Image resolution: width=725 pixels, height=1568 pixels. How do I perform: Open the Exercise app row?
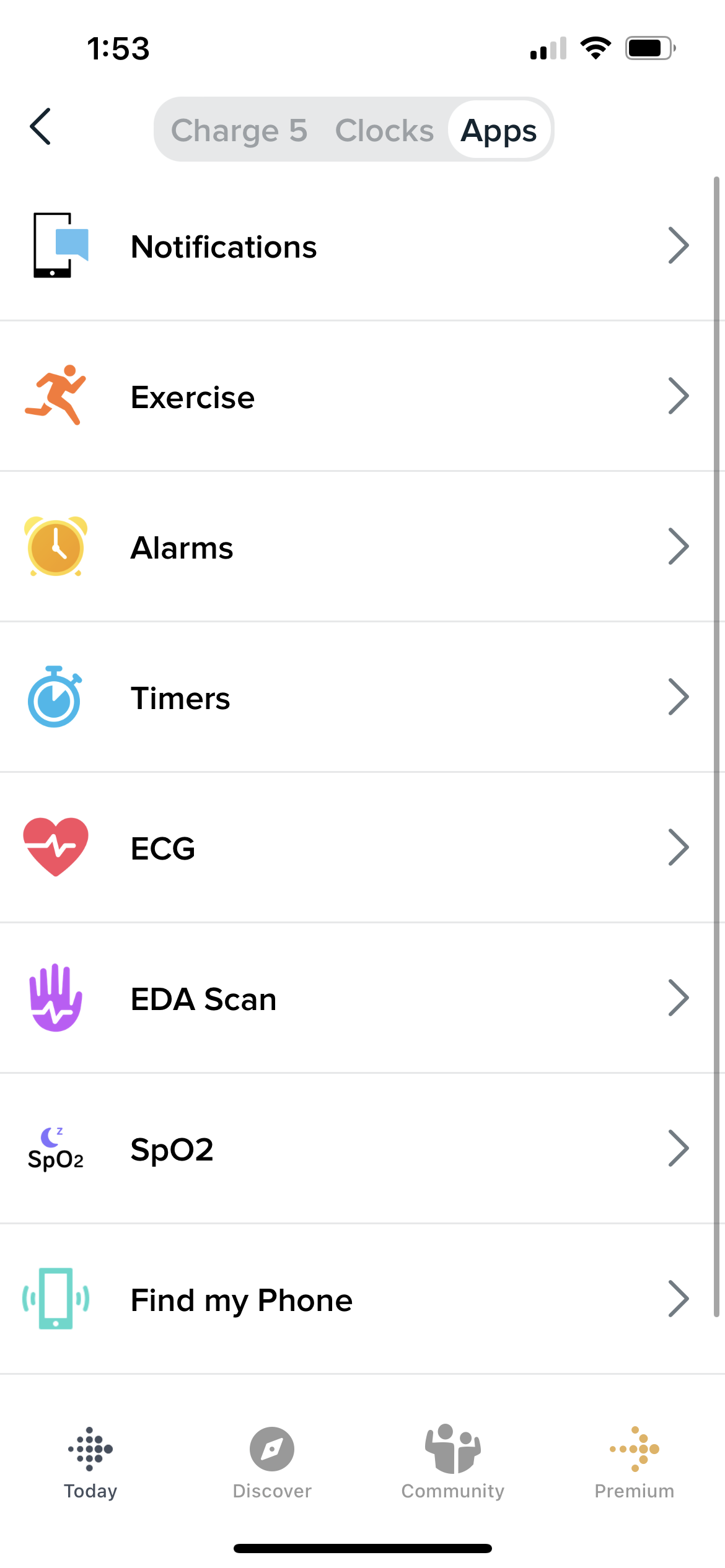[362, 397]
